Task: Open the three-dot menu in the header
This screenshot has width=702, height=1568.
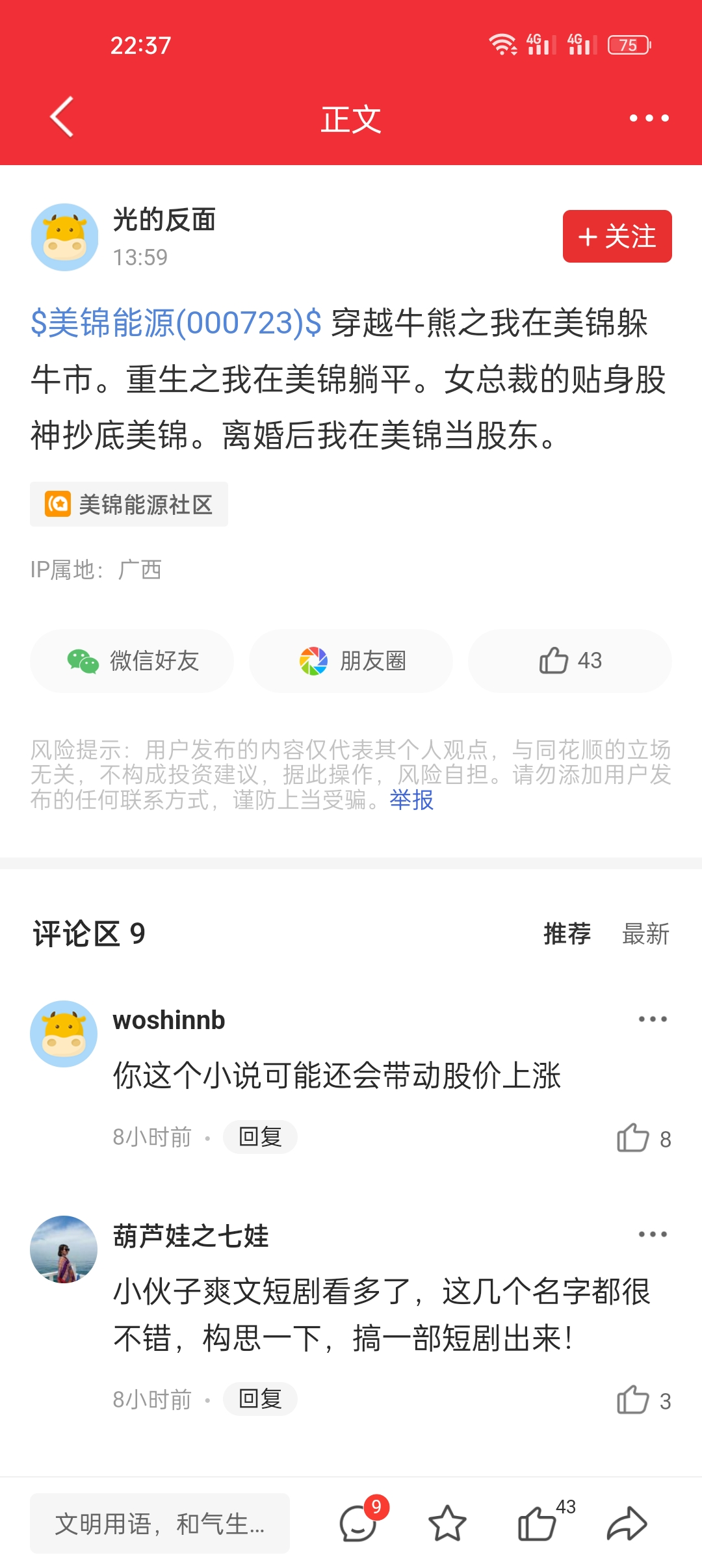Action: tap(649, 118)
